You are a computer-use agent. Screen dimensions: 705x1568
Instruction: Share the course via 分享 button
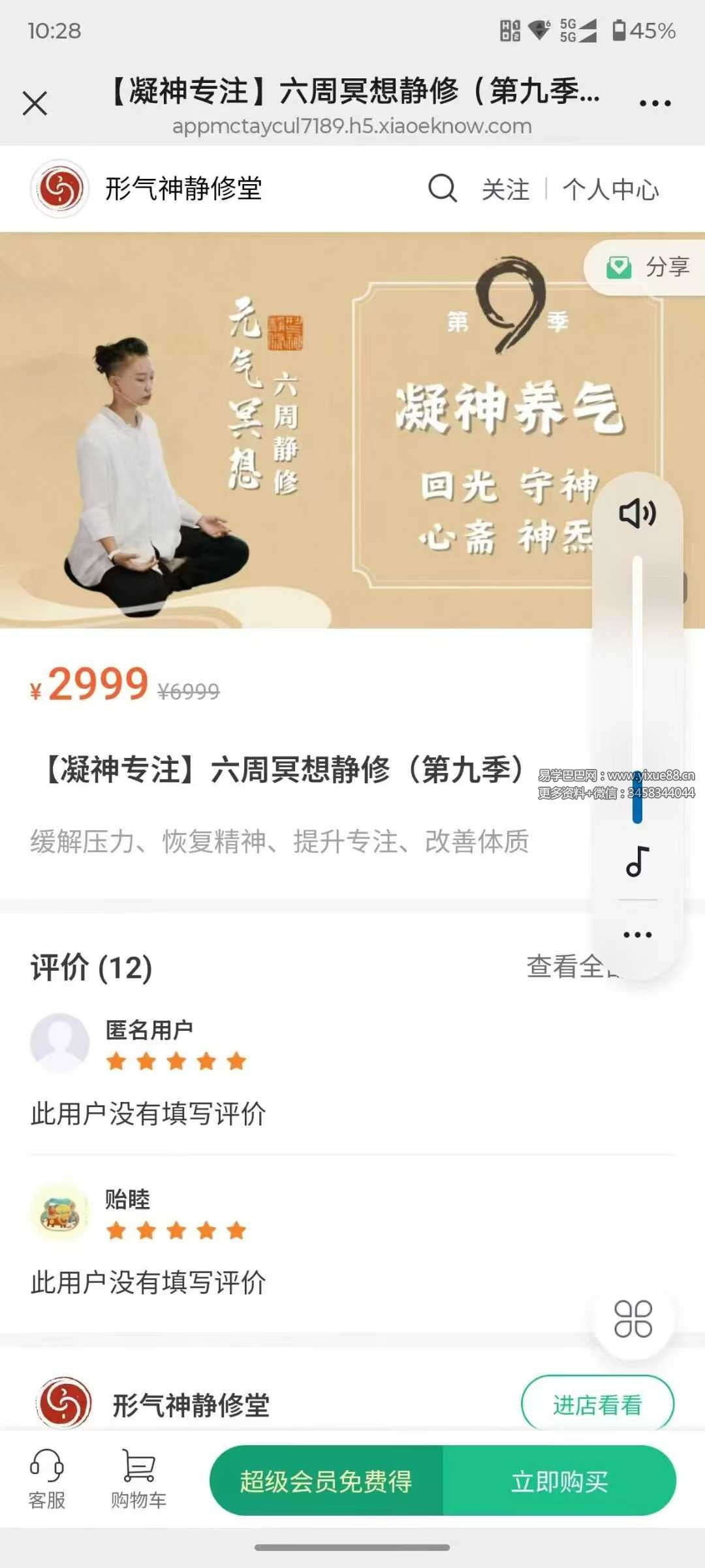648,267
